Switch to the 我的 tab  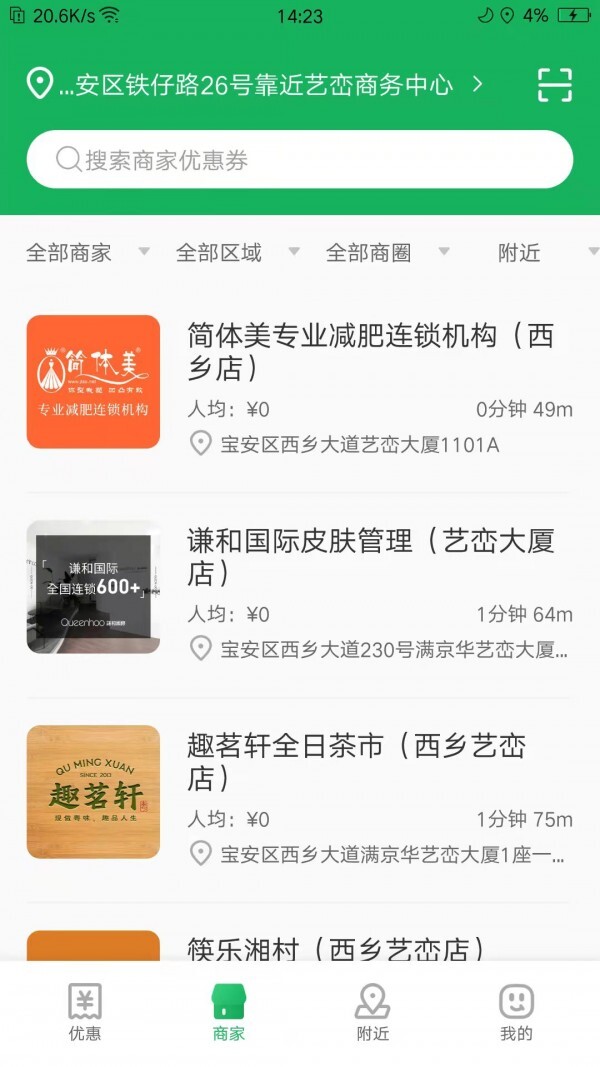click(x=516, y=1012)
